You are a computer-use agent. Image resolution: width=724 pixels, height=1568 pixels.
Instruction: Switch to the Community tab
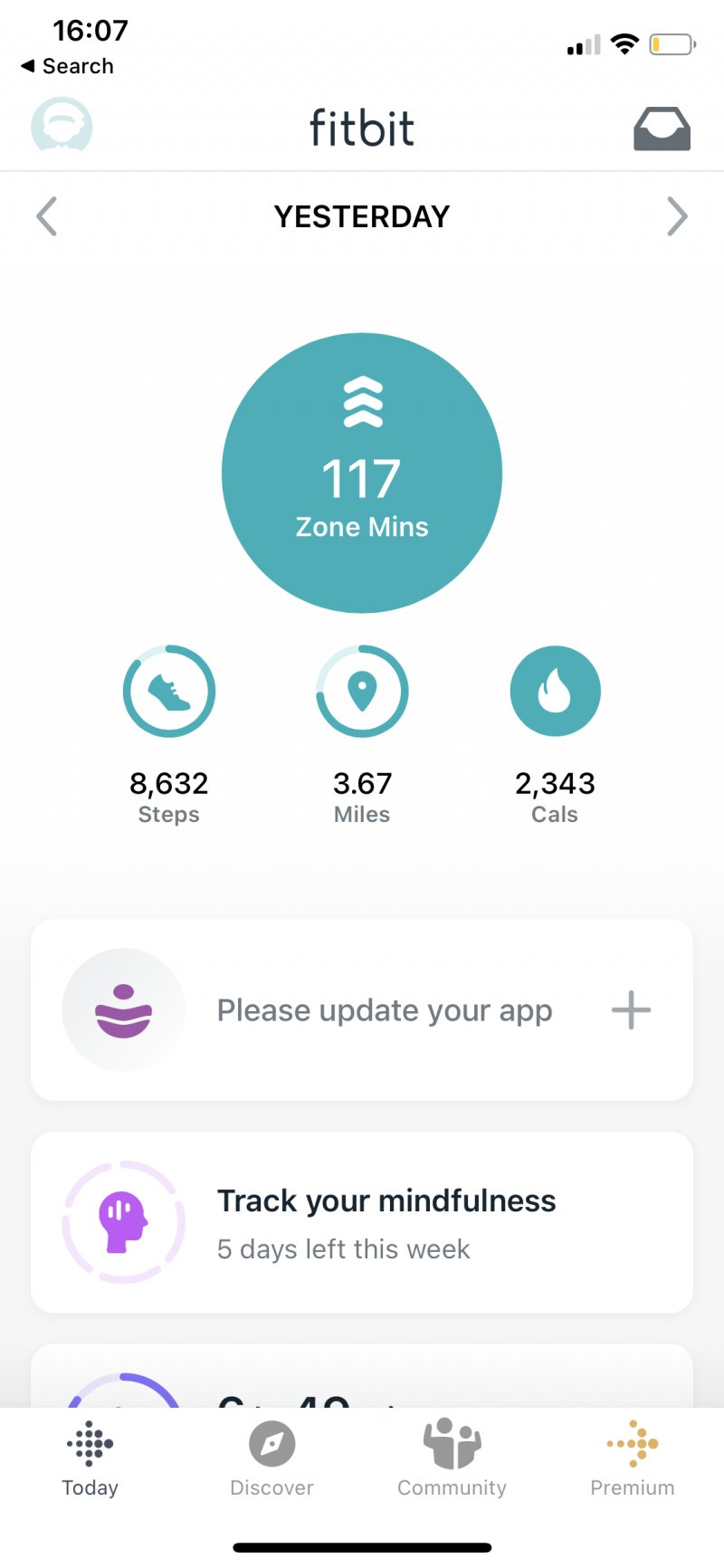(x=452, y=1458)
